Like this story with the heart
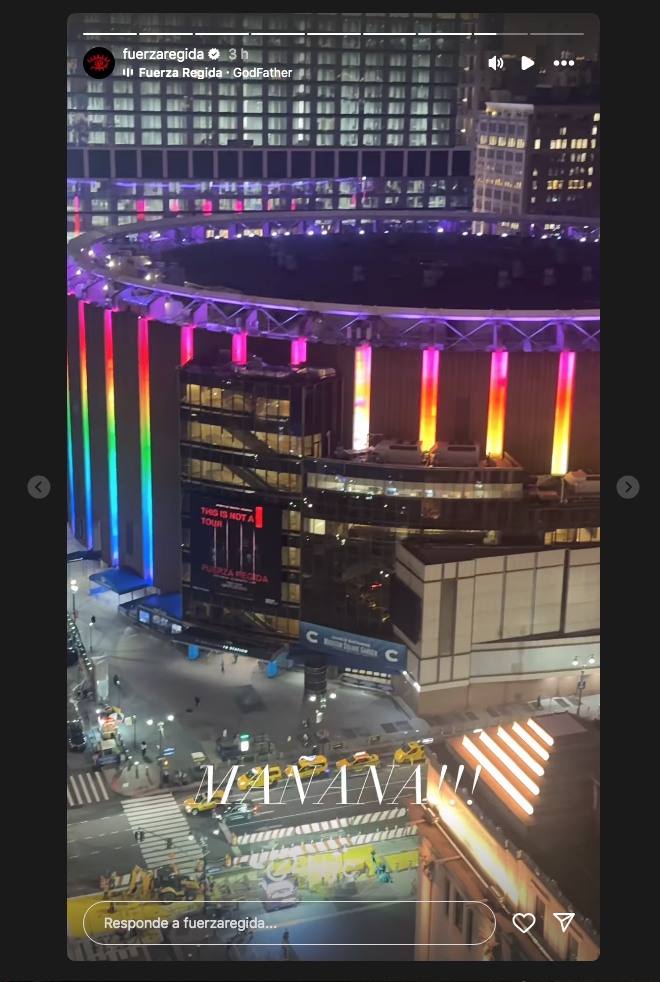 coord(524,923)
